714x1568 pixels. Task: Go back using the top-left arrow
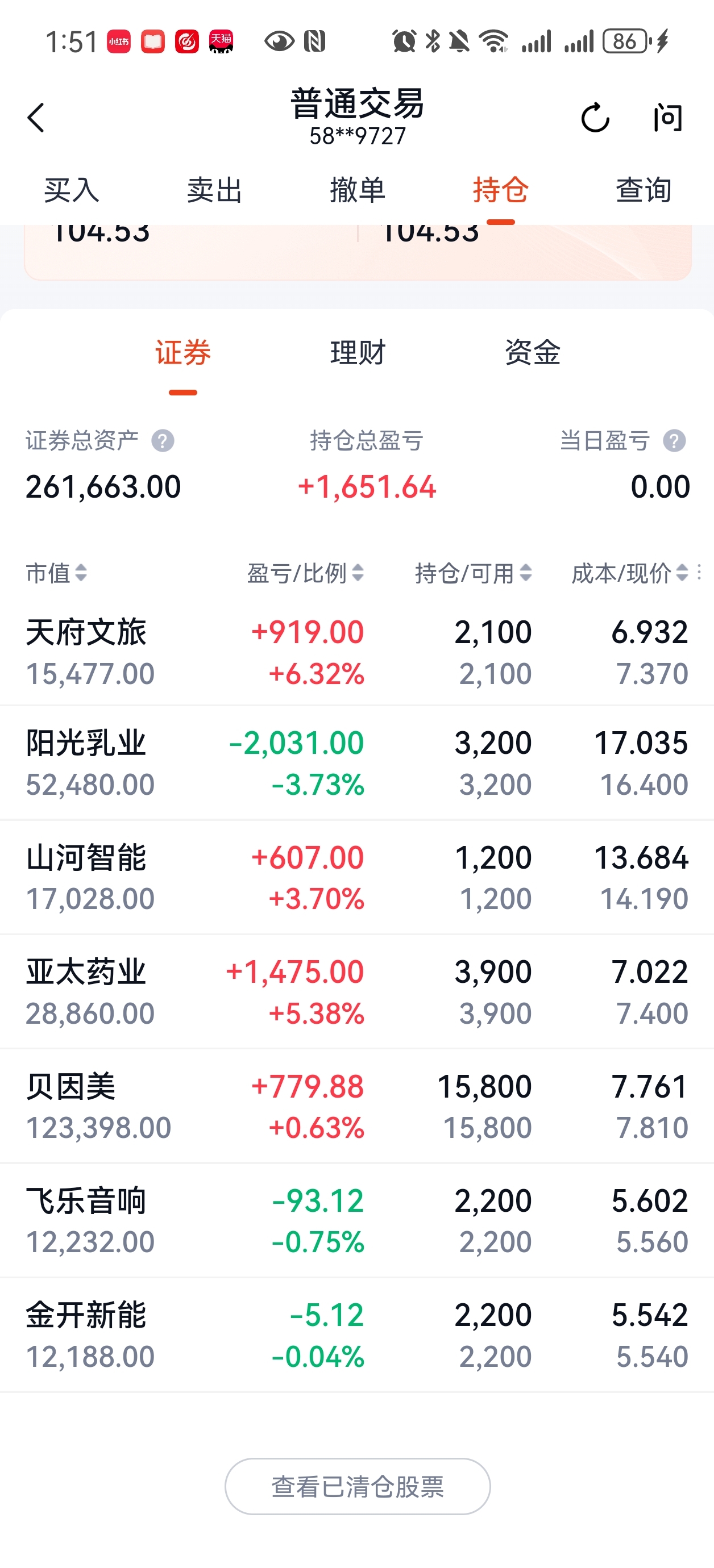(x=36, y=118)
